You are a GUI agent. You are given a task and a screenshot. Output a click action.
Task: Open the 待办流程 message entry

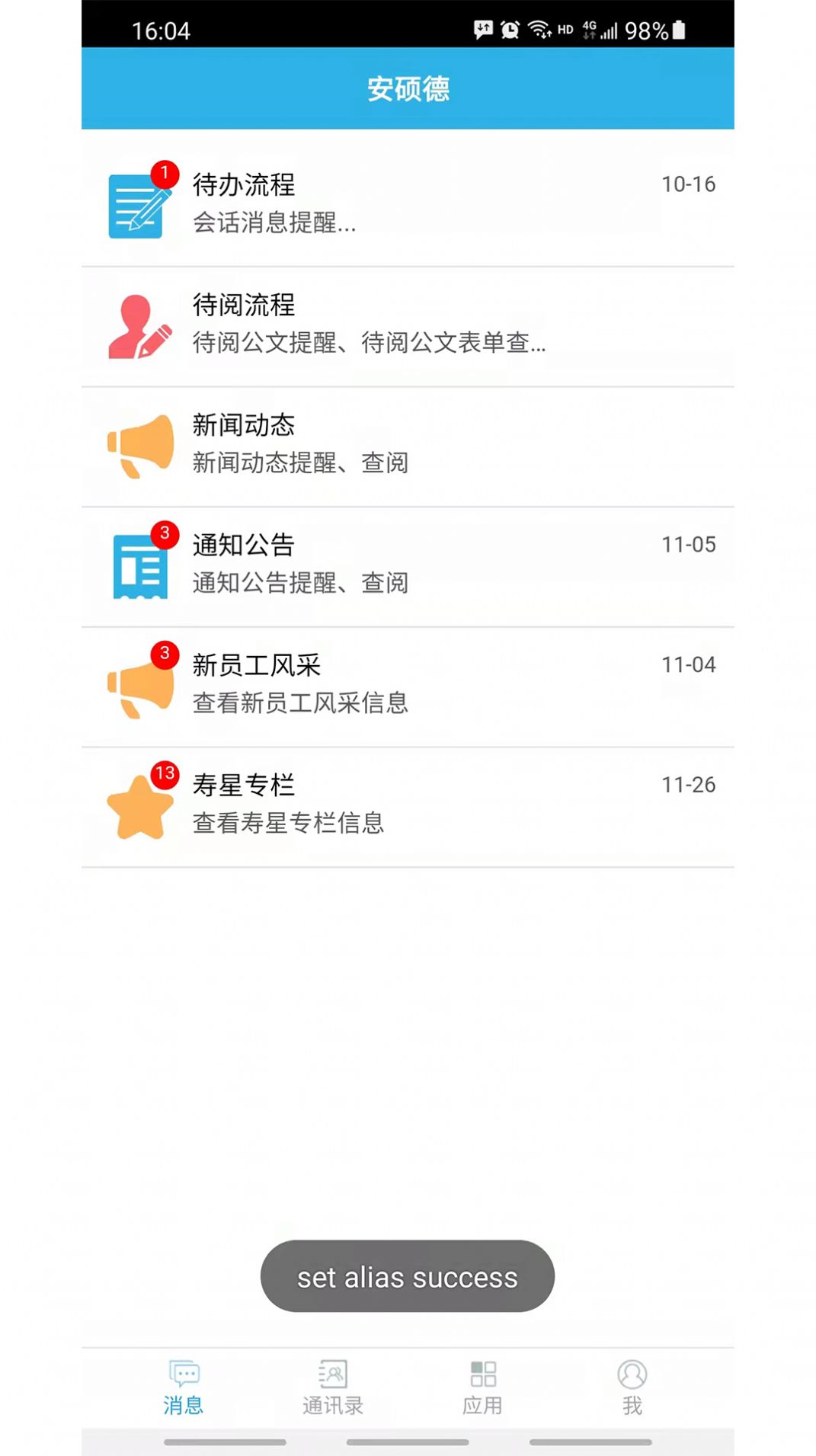click(x=408, y=202)
